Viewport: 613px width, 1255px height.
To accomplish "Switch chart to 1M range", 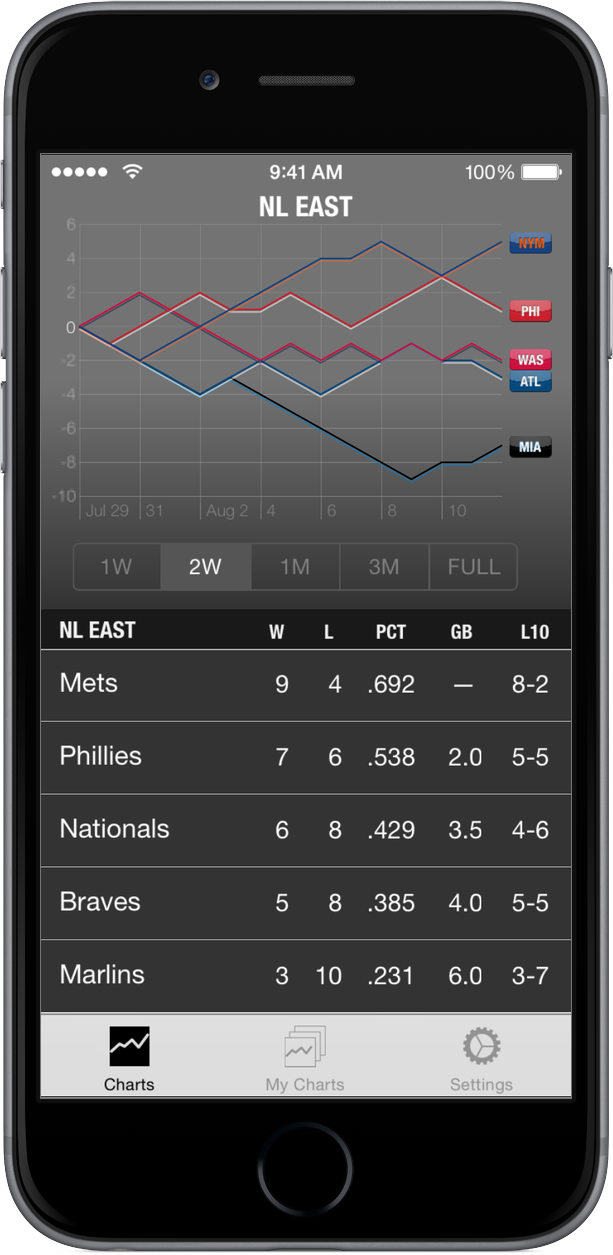I will pos(295,567).
